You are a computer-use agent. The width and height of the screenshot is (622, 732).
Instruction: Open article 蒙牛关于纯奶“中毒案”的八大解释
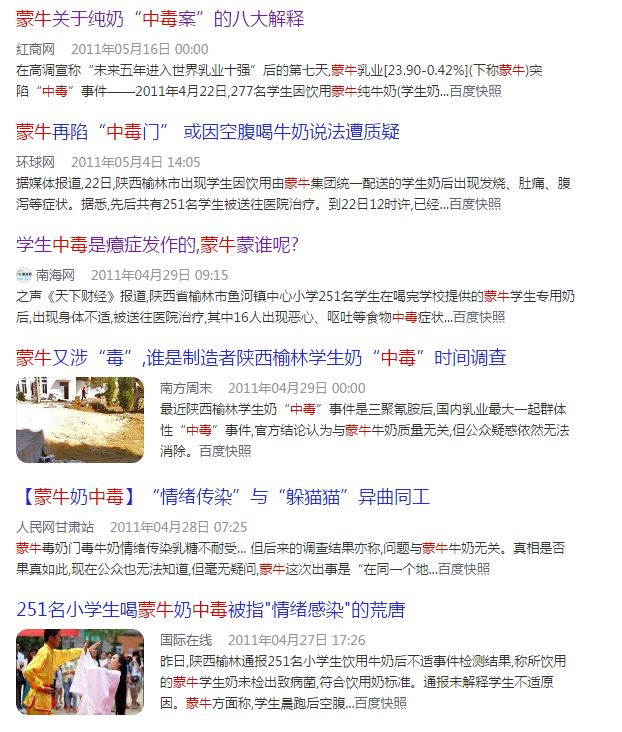(160, 19)
